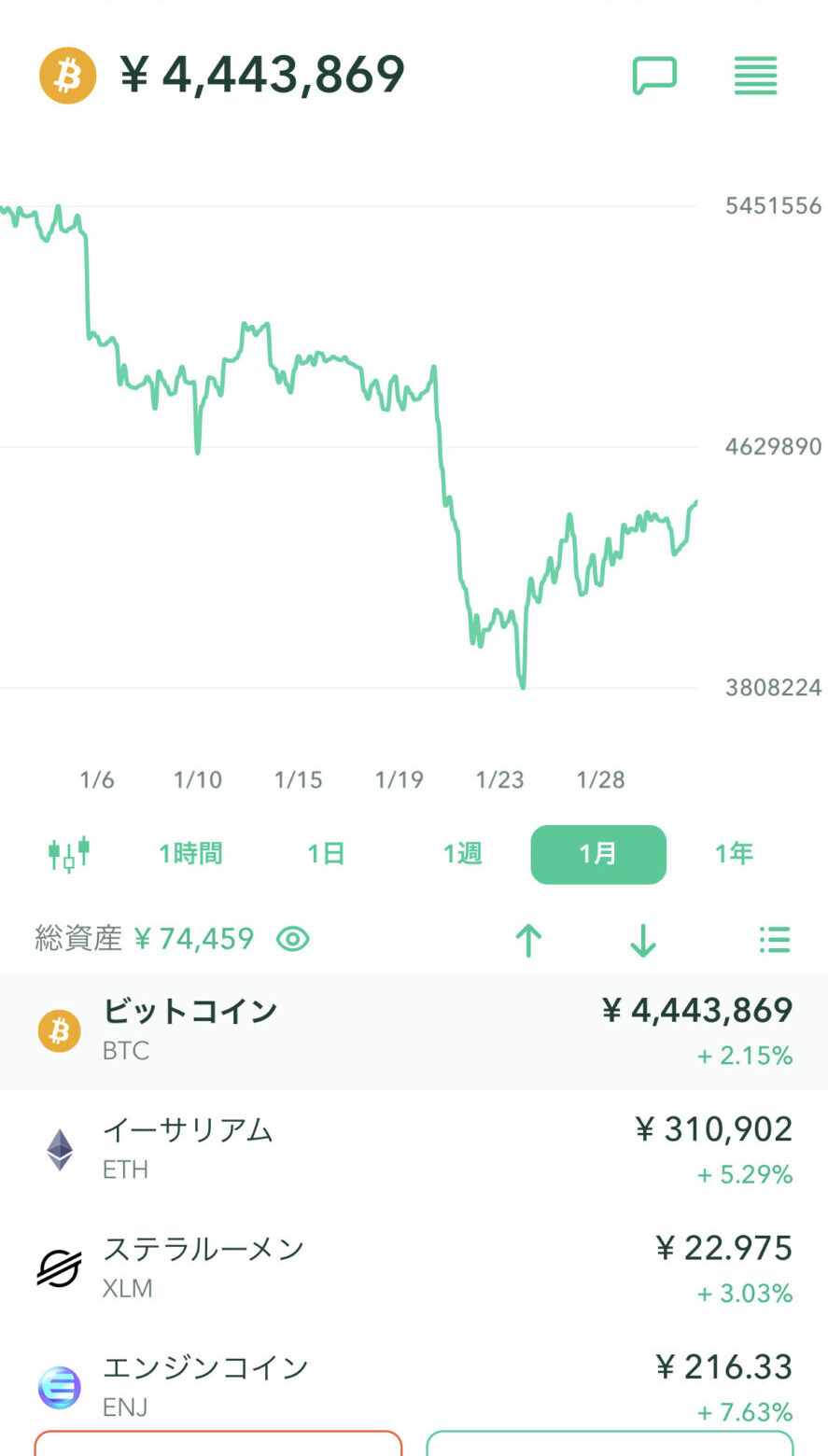Image resolution: width=828 pixels, height=1456 pixels.
Task: Open the list view icon
Action: coord(775,940)
